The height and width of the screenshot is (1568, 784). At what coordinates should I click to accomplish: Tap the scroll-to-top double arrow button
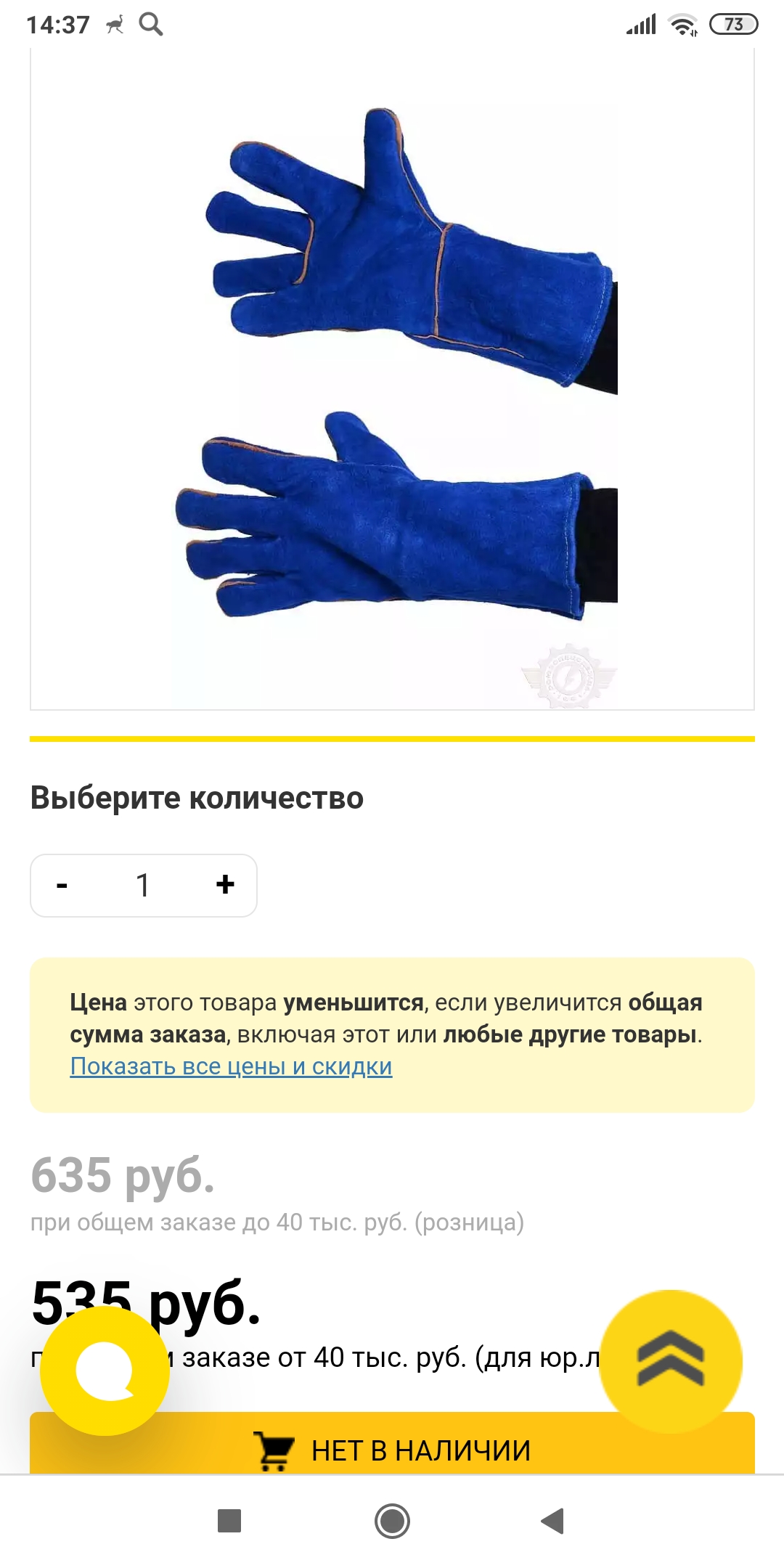pos(671,1361)
